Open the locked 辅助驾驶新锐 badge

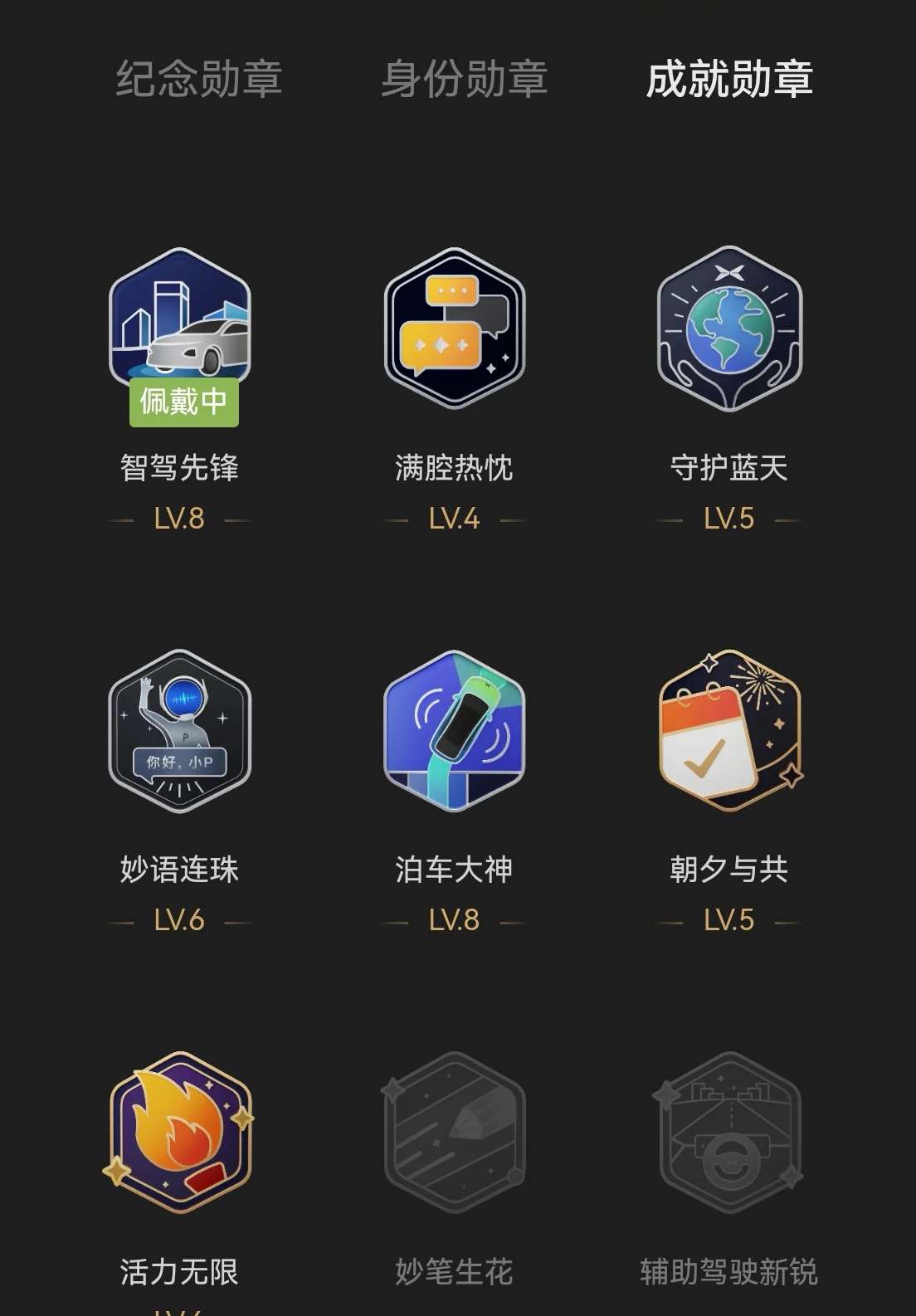[729, 1133]
